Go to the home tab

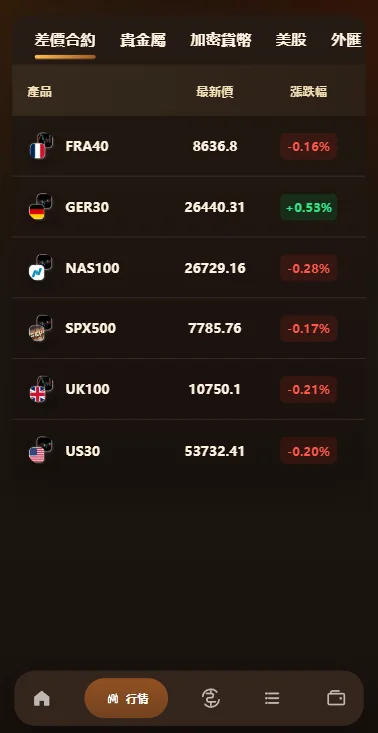(x=42, y=698)
